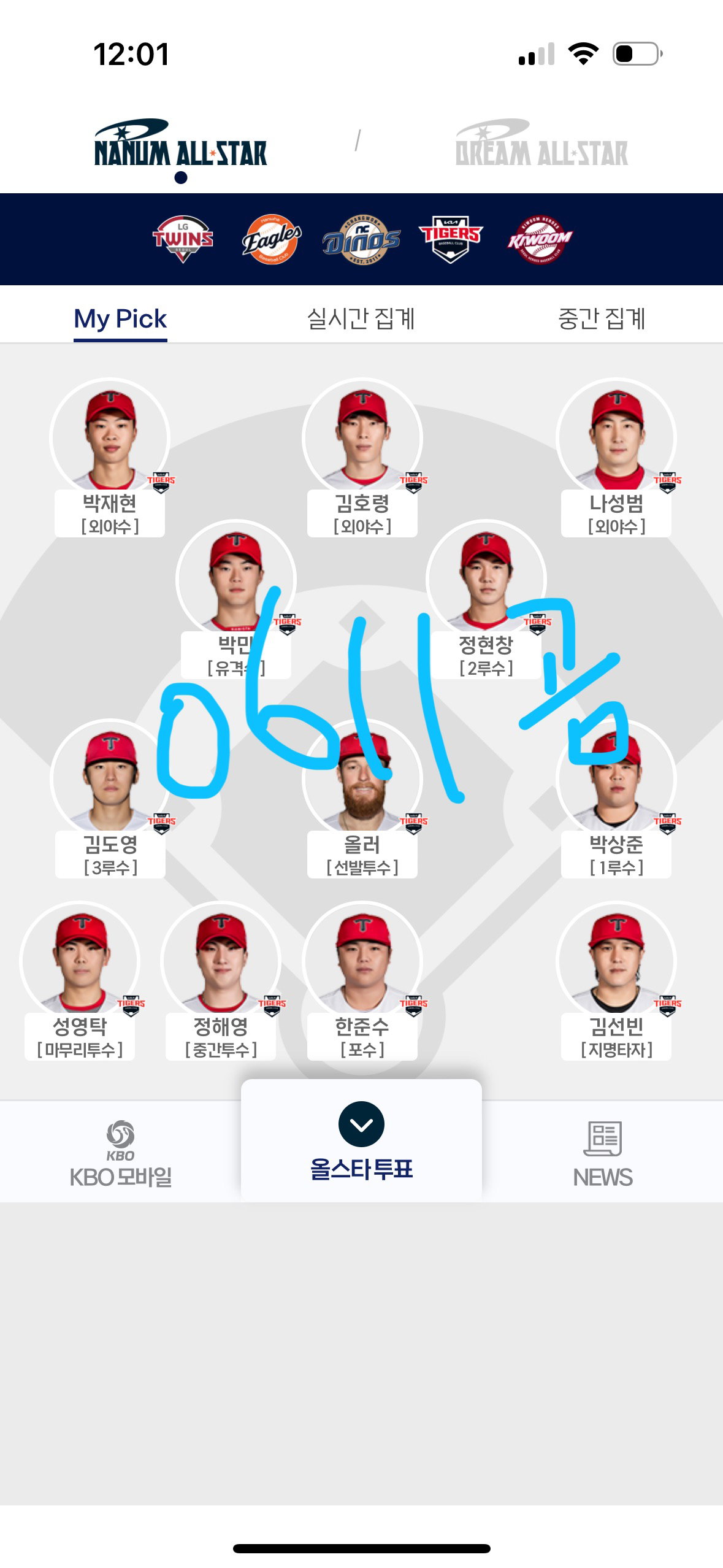Switch to the 중간 집계 tab
723x1568 pixels.
click(602, 318)
